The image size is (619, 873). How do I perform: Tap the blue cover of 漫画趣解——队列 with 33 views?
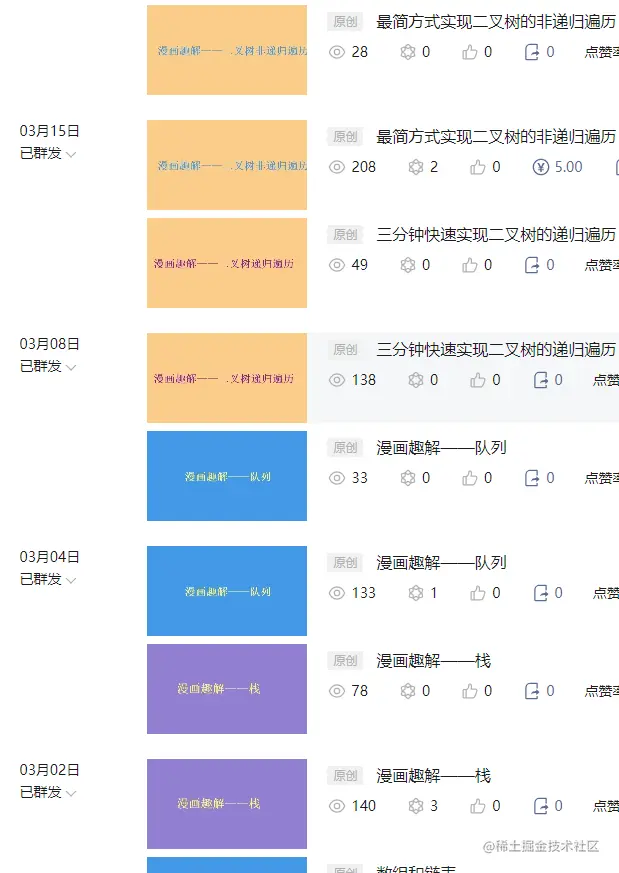click(227, 476)
